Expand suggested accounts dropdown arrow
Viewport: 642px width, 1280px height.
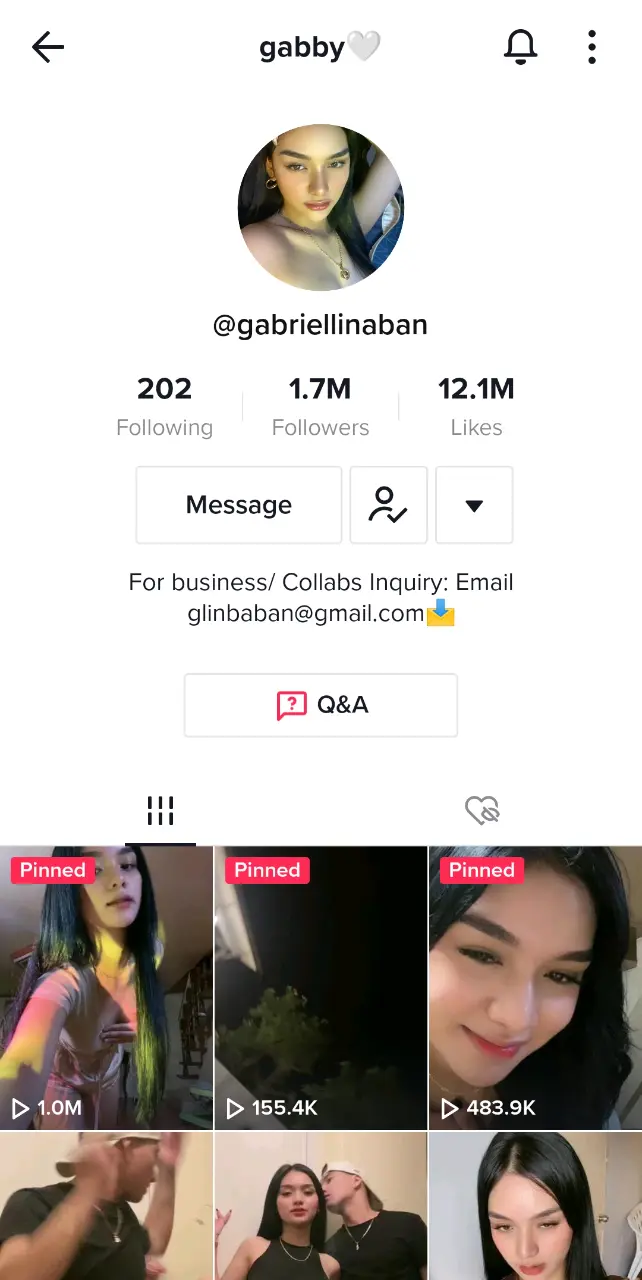coord(474,505)
